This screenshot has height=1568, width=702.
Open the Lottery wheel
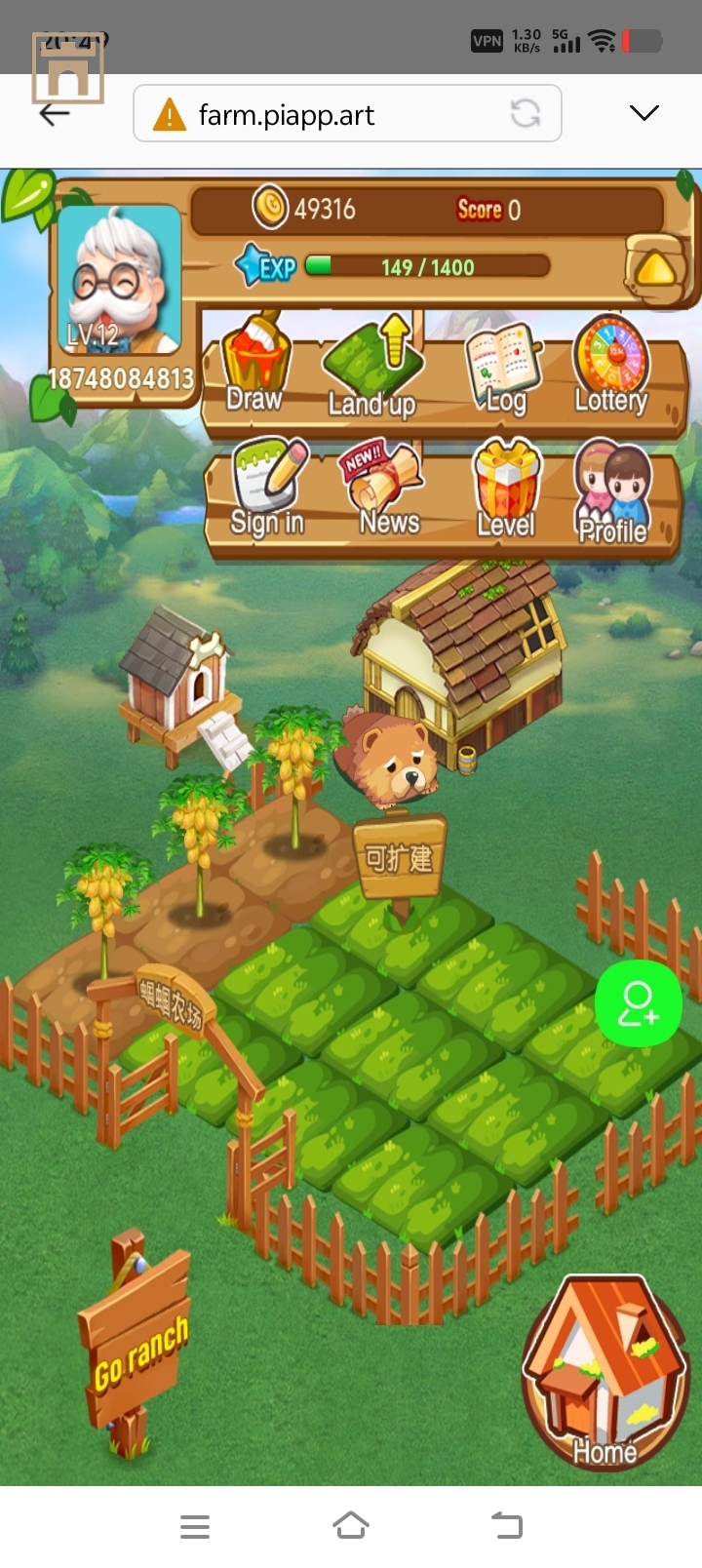coord(611,367)
